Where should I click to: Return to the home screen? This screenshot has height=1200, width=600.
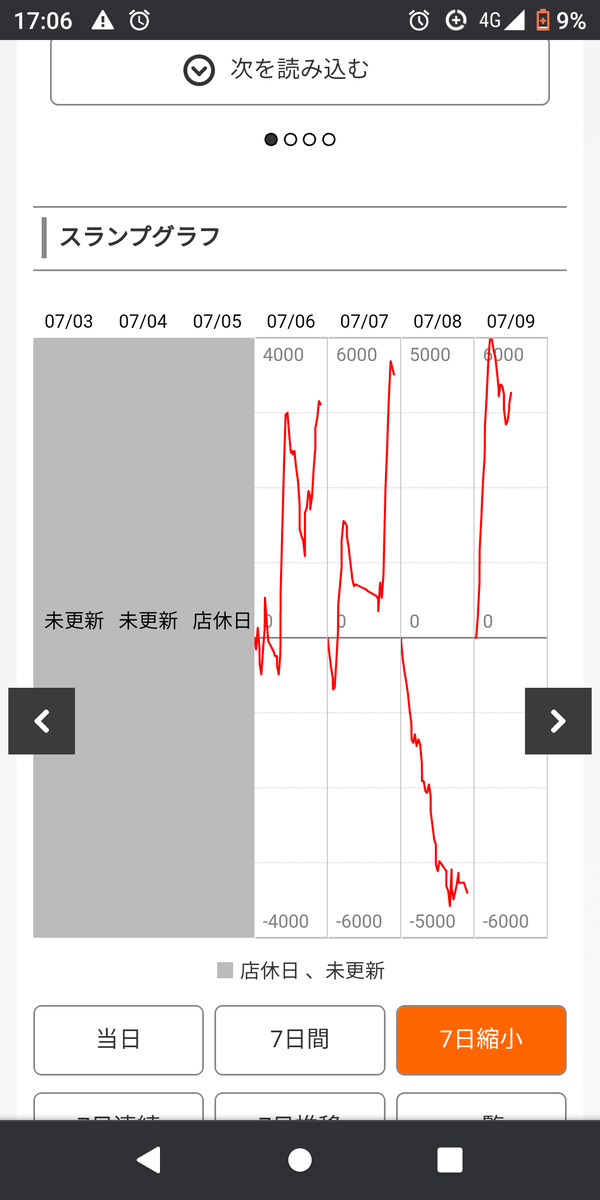click(x=300, y=1160)
